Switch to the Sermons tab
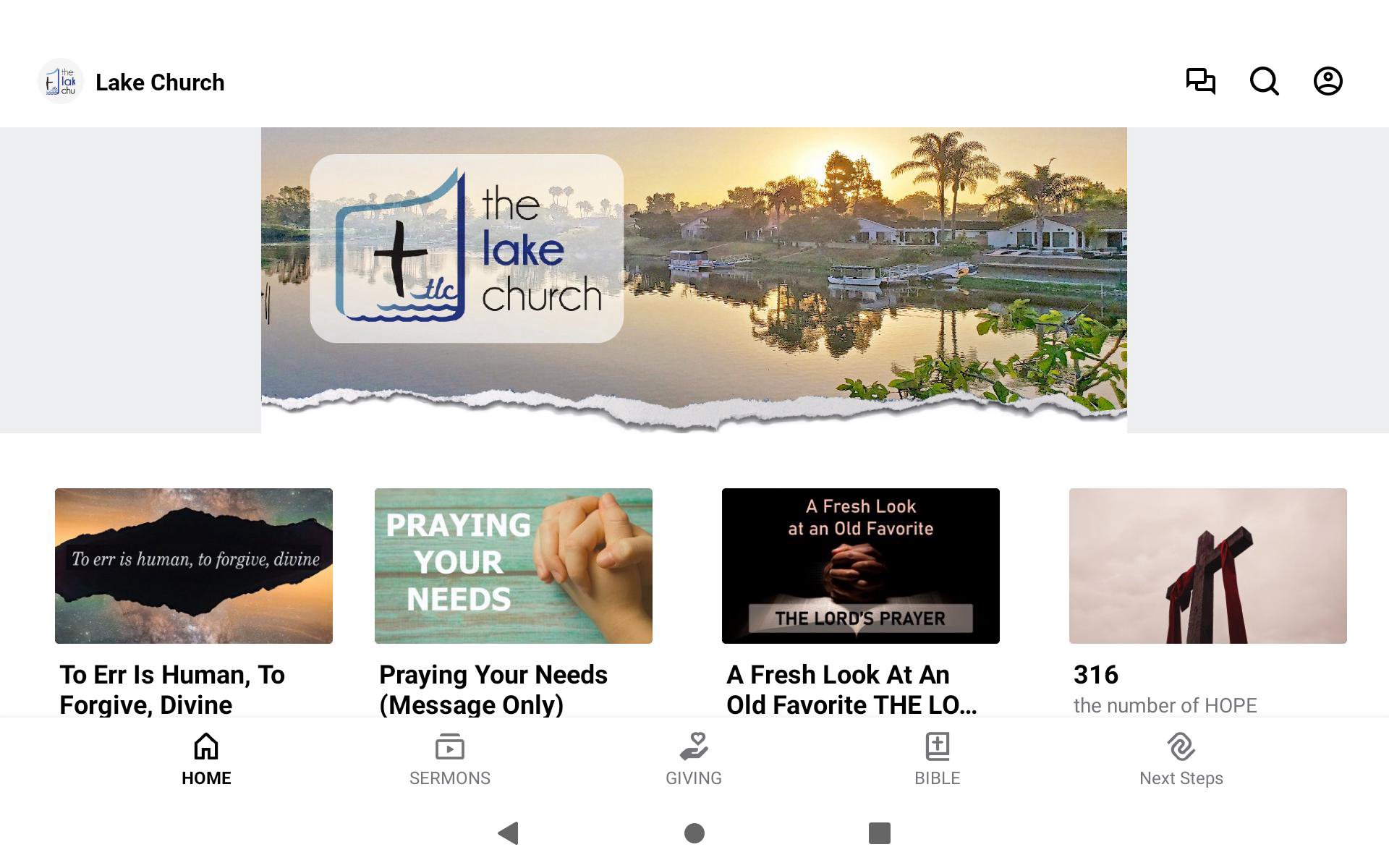The image size is (1389, 868). [450, 759]
